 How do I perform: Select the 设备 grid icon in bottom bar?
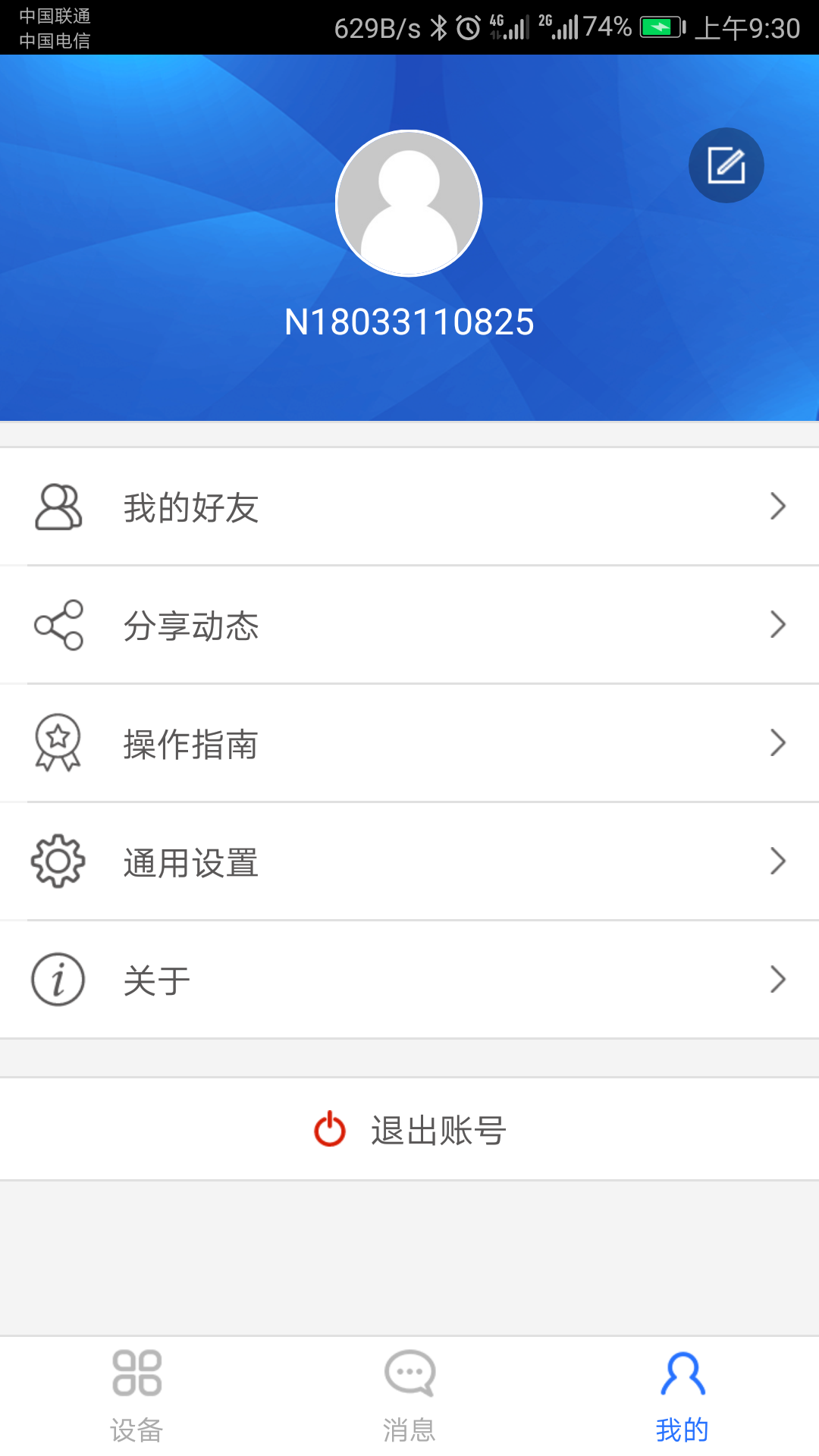(136, 1375)
